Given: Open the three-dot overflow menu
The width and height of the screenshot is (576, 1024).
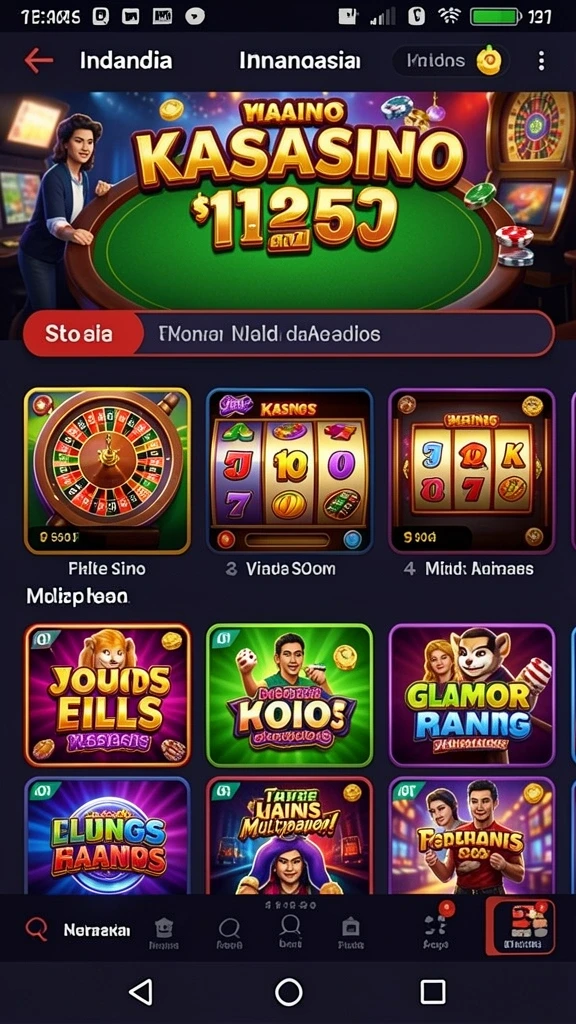Looking at the screenshot, I should 541,61.
